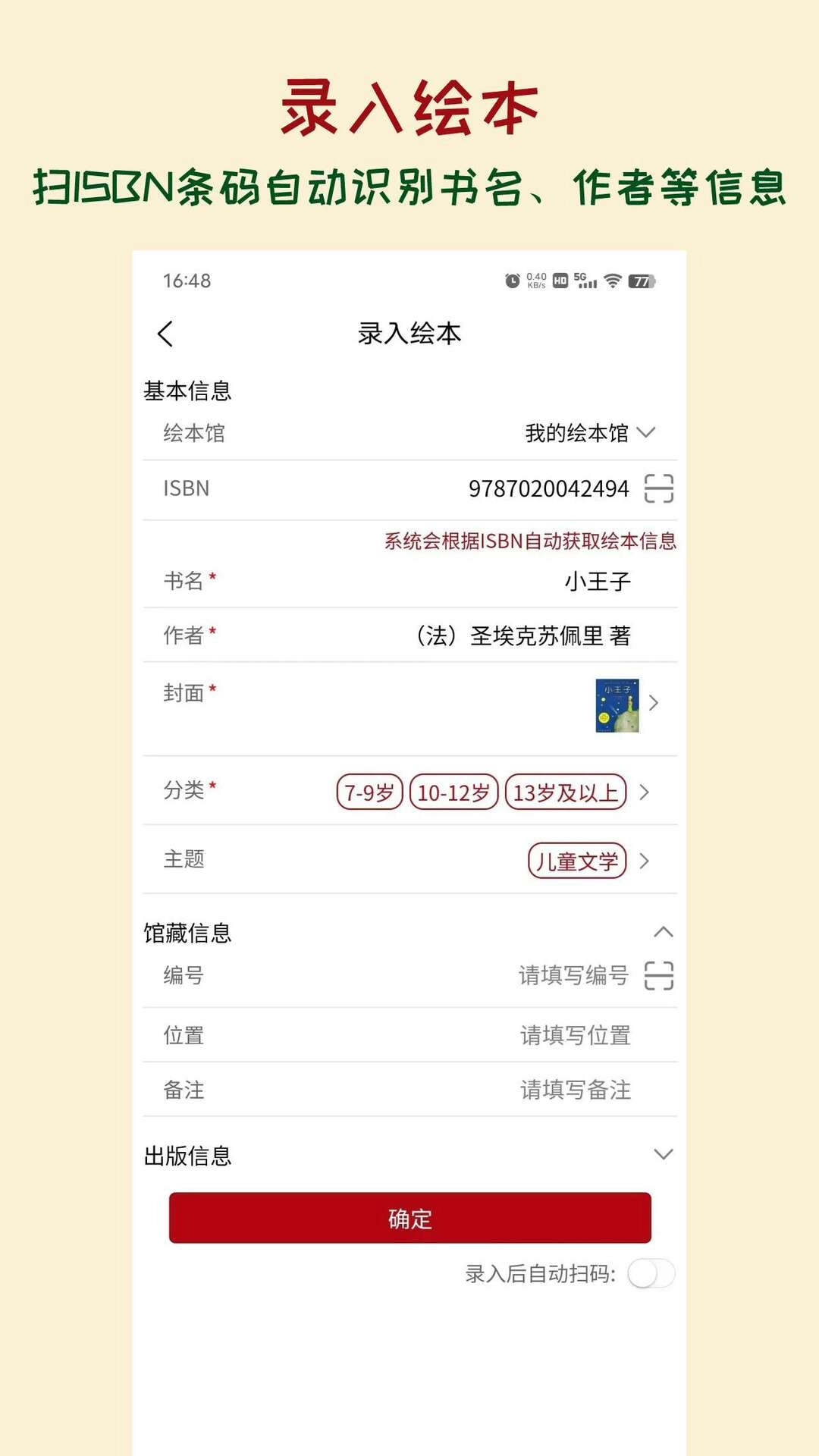Tap the 位置 input field

click(x=576, y=1034)
